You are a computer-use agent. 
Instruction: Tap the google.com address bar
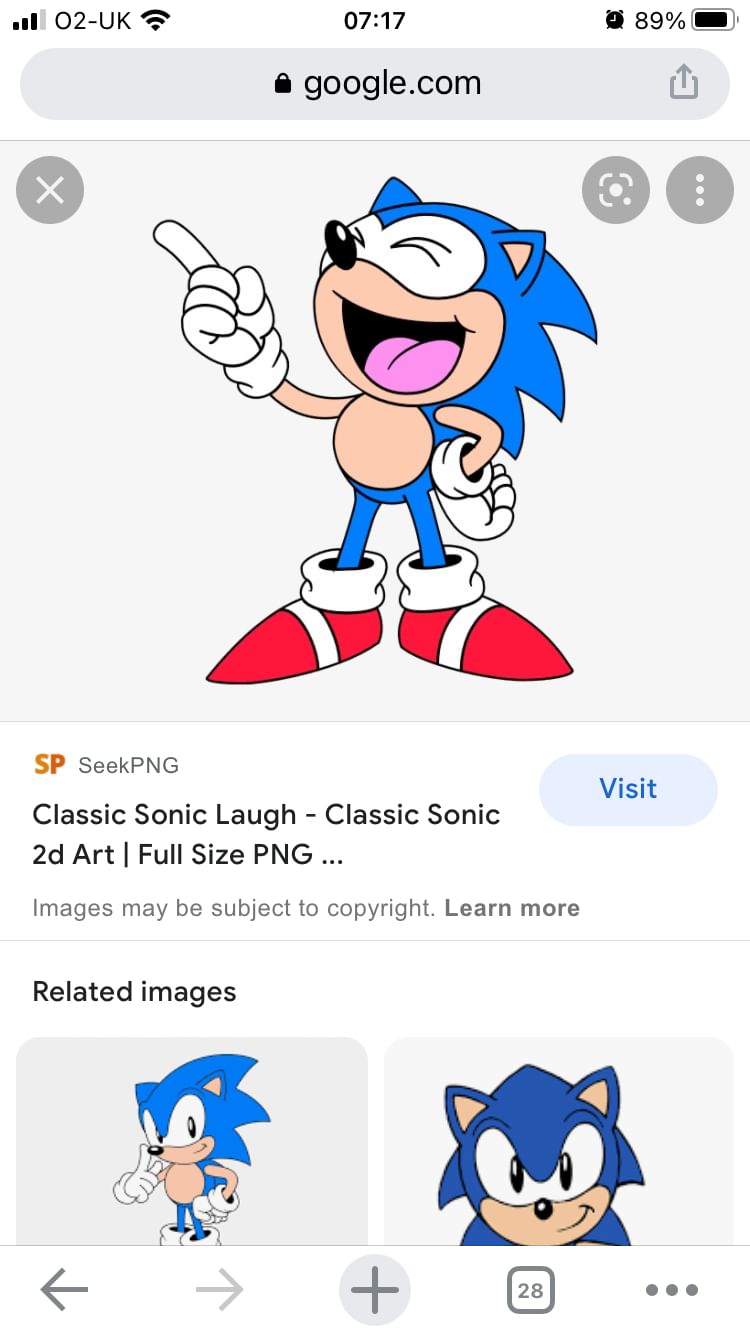(375, 83)
